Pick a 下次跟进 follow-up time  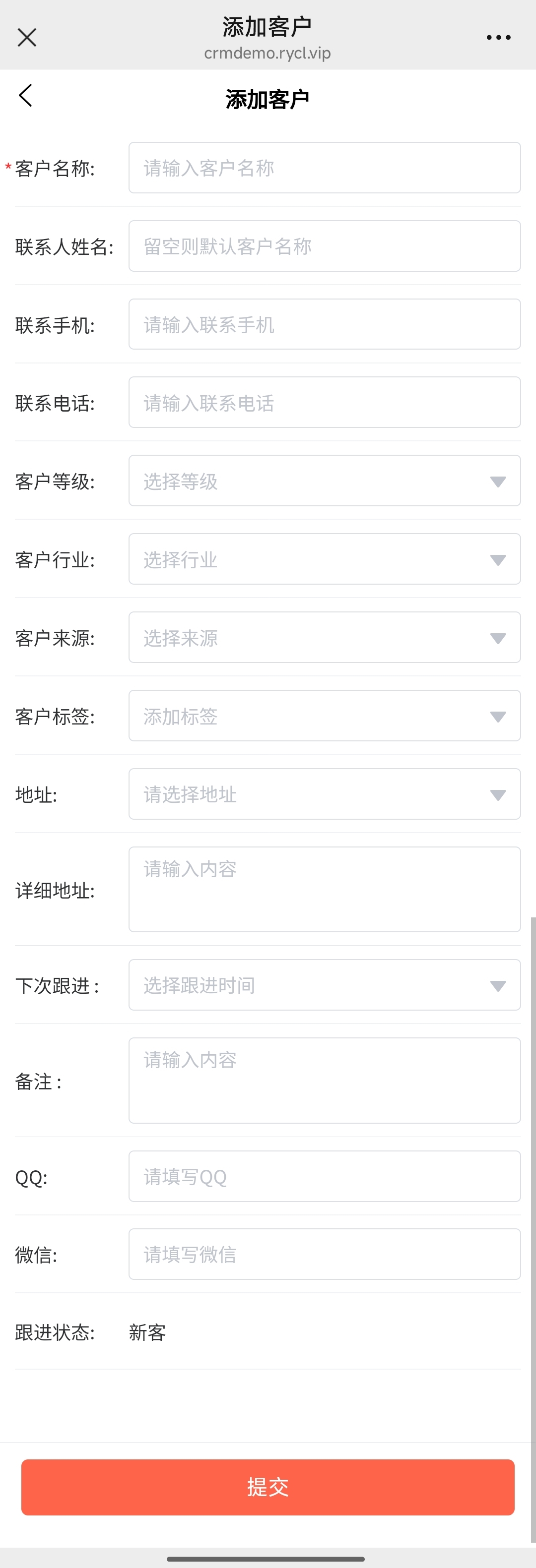(324, 985)
